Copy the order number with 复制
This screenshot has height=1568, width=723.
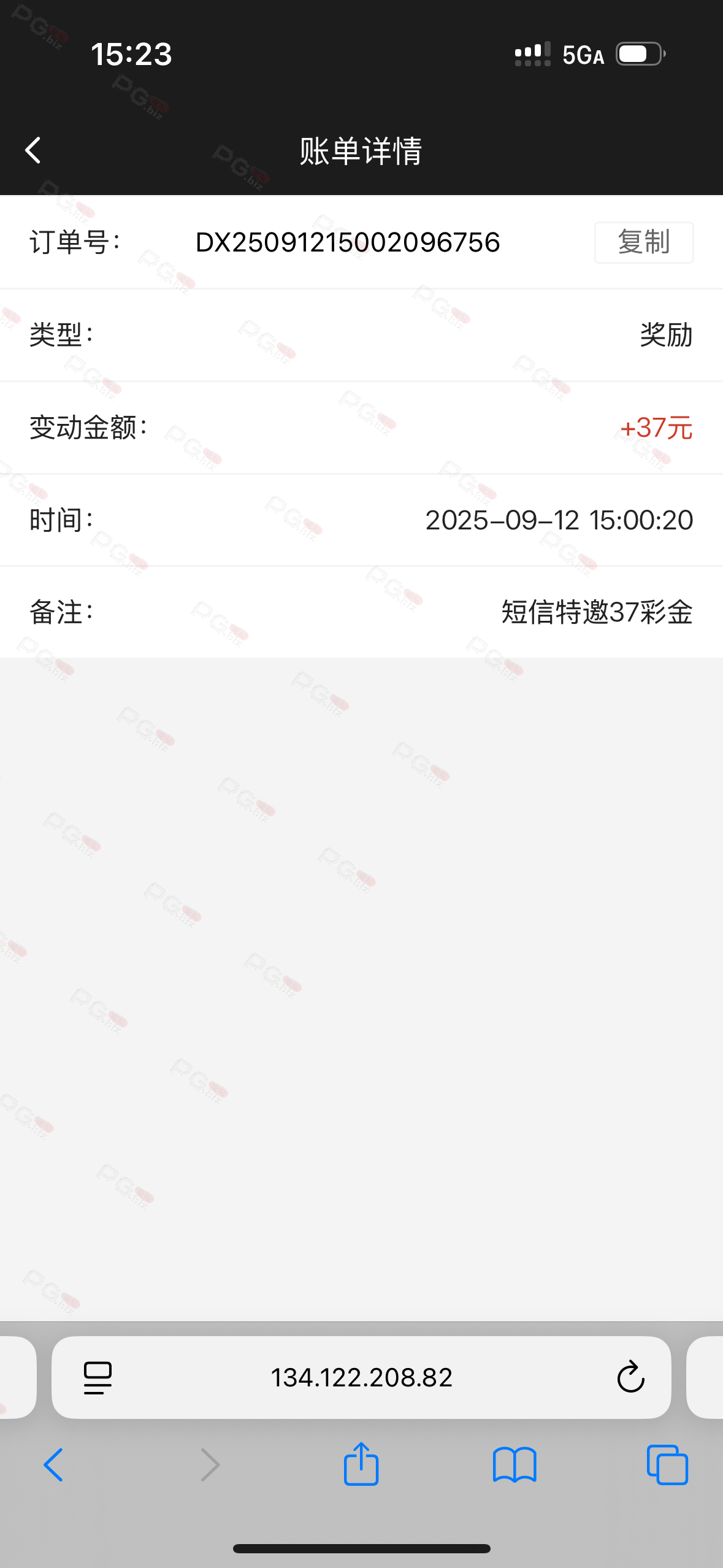pyautogui.click(x=643, y=242)
